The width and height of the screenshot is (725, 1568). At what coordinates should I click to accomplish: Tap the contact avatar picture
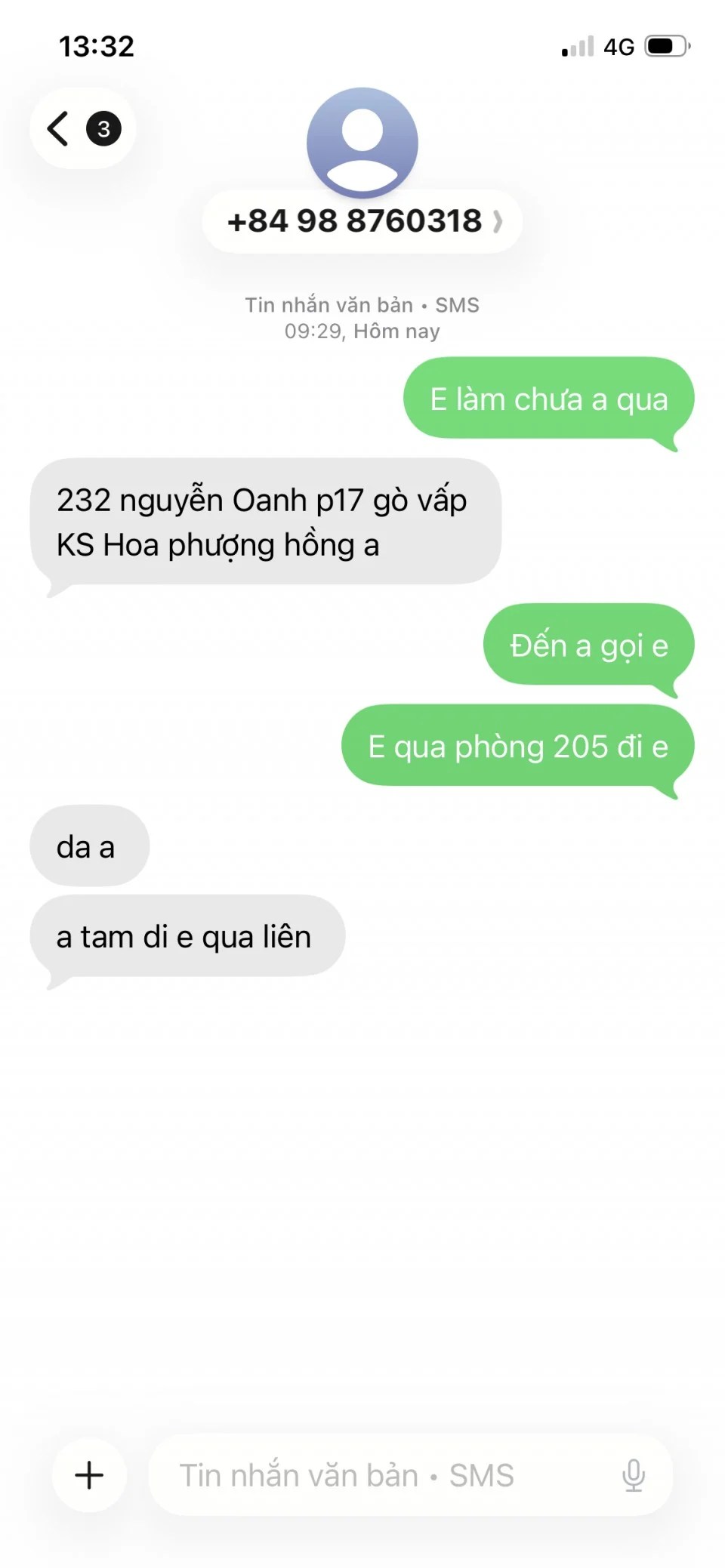[362, 142]
